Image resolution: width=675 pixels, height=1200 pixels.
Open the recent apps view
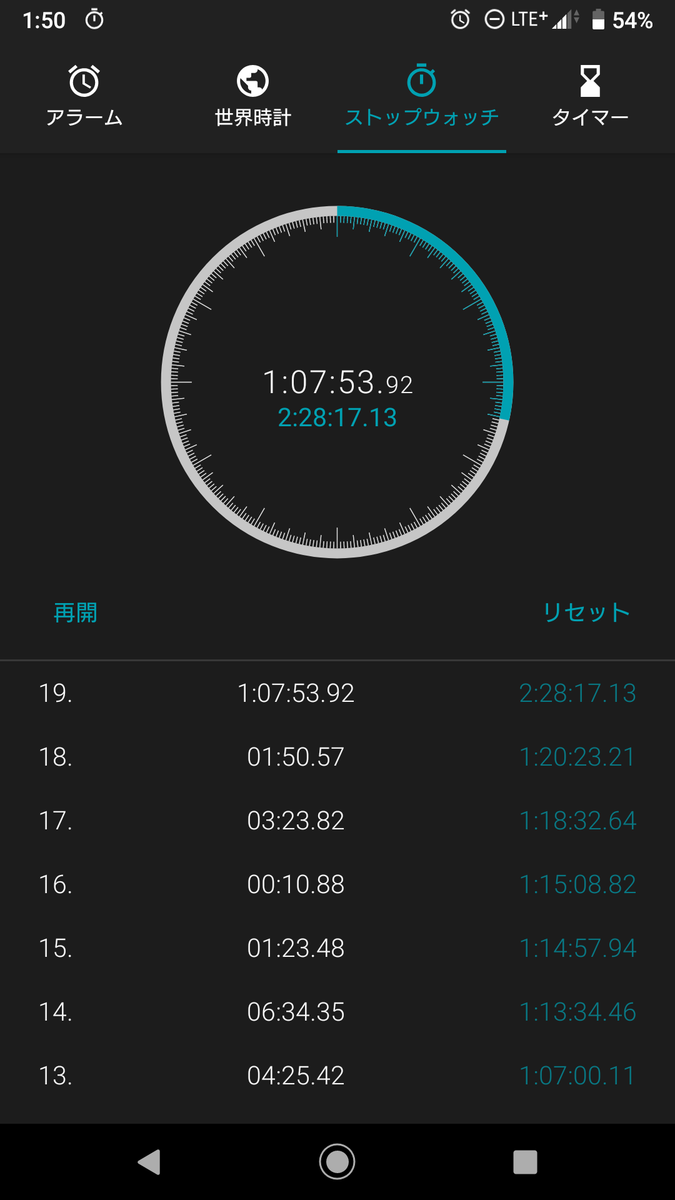point(525,1161)
